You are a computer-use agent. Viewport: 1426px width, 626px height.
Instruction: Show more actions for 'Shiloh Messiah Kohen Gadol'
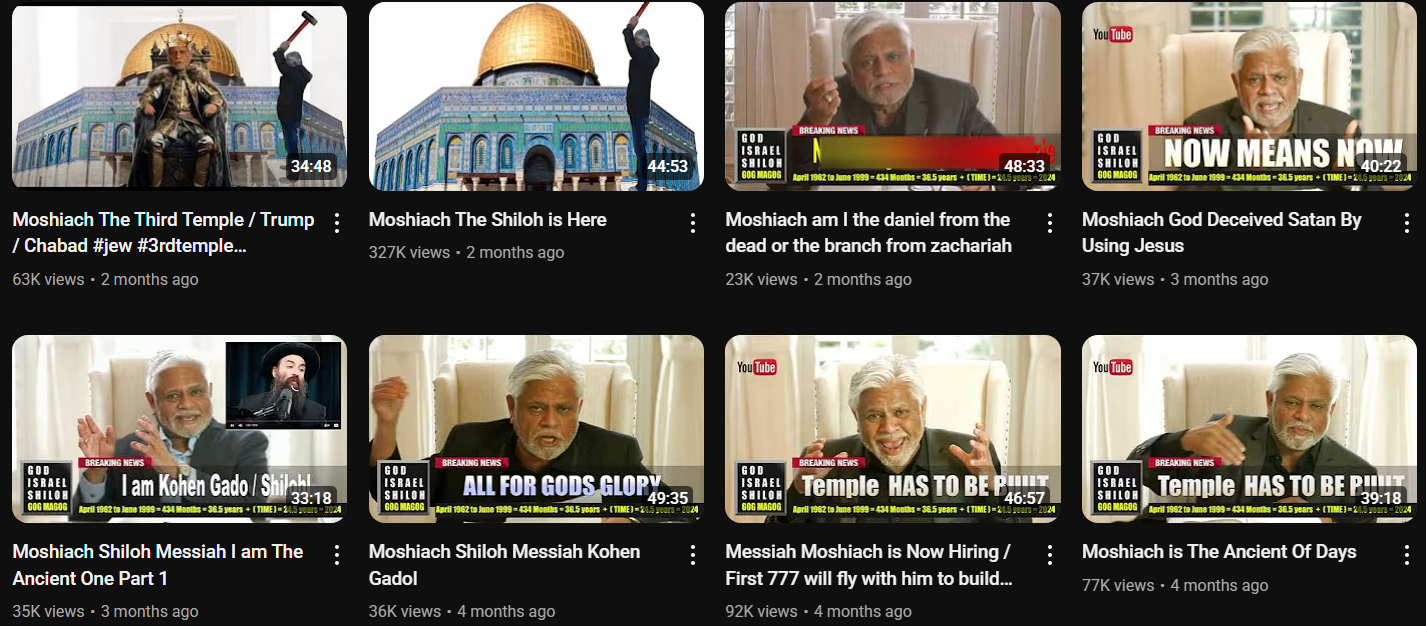click(x=693, y=554)
